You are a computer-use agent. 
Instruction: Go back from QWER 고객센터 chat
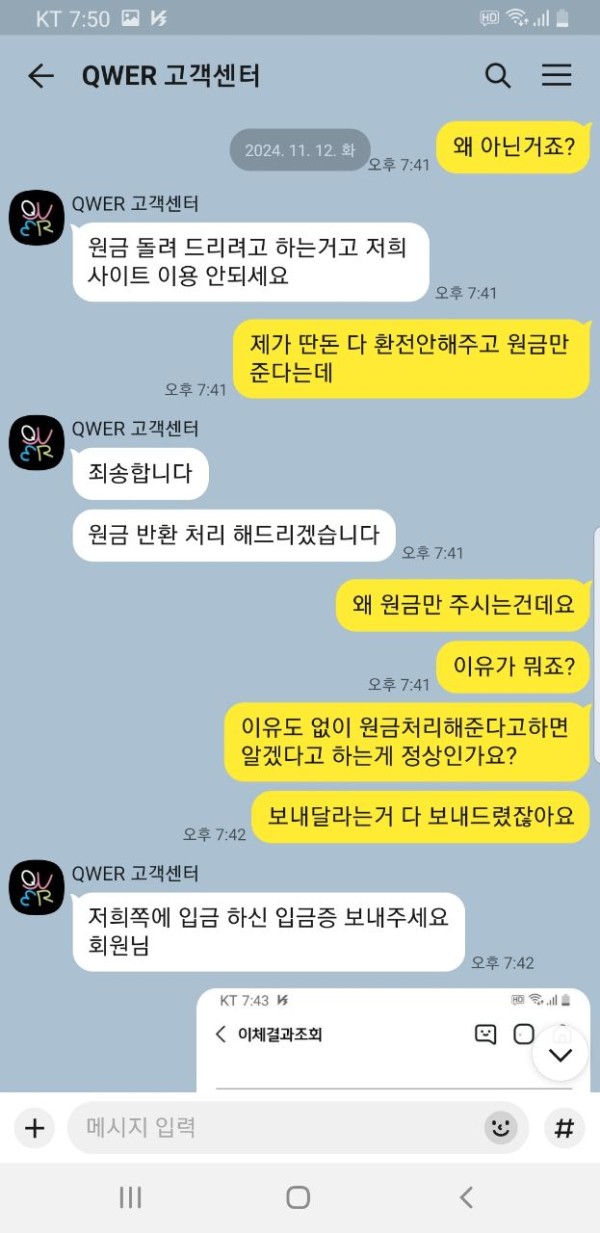pyautogui.click(x=40, y=76)
